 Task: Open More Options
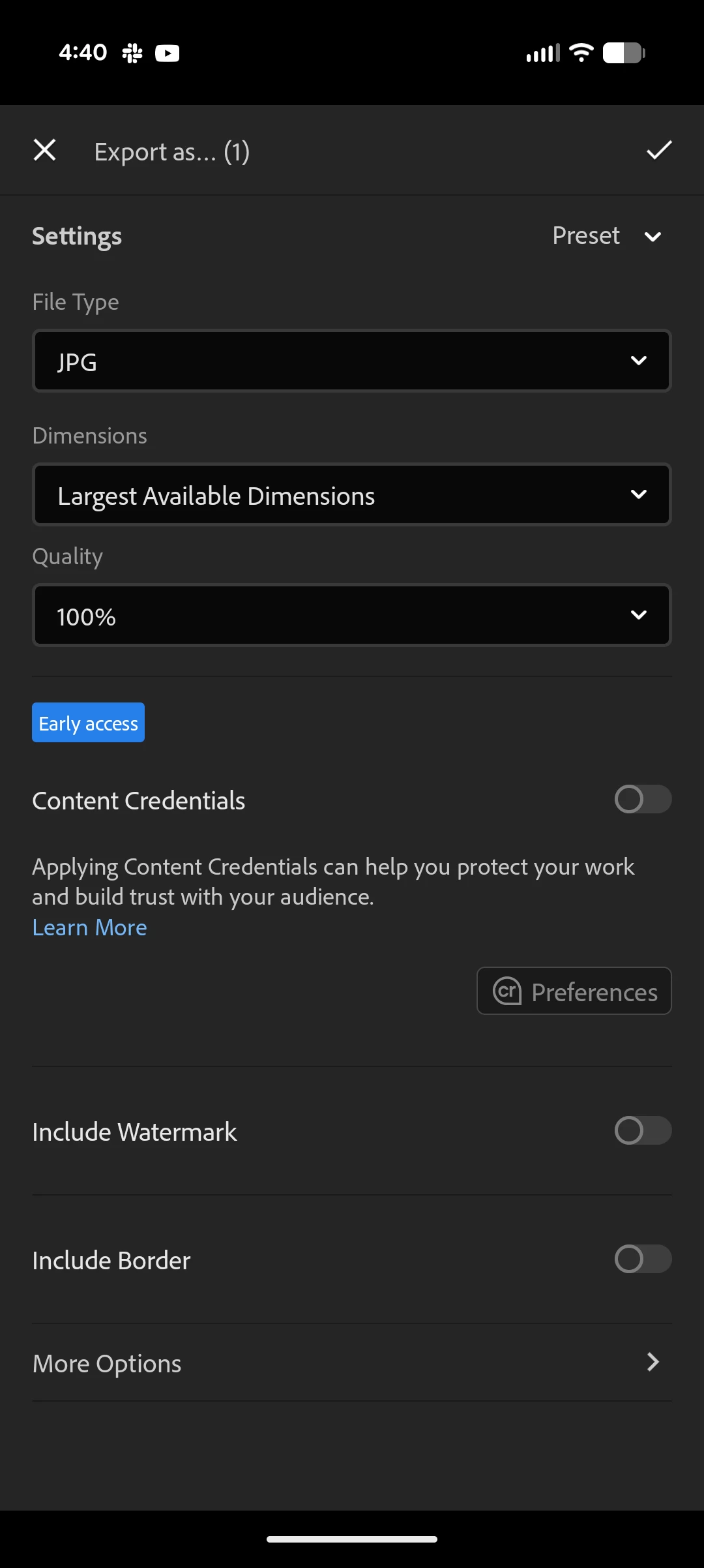point(352,1363)
